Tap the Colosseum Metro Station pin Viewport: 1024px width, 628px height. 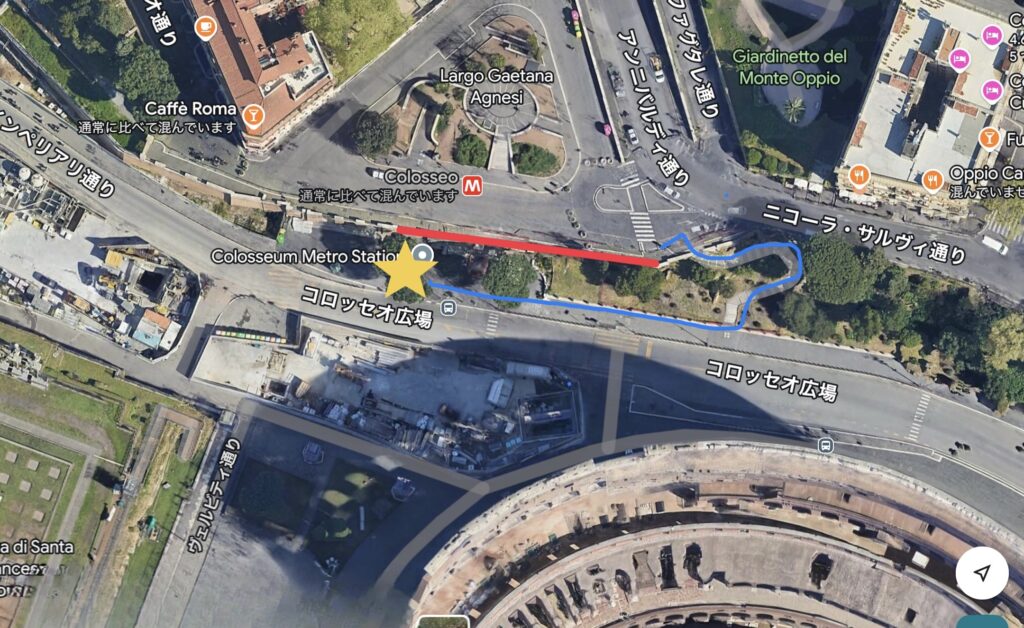click(423, 254)
